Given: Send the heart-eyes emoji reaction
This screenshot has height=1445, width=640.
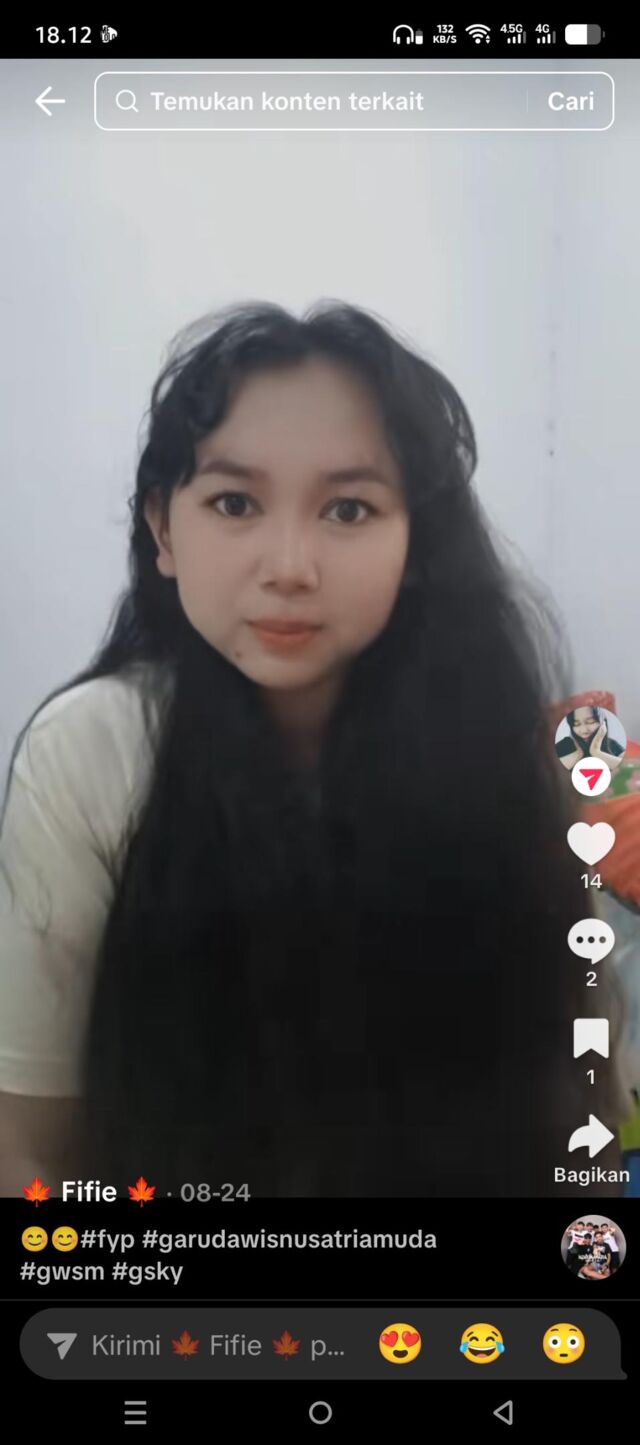Looking at the screenshot, I should pos(400,1345).
